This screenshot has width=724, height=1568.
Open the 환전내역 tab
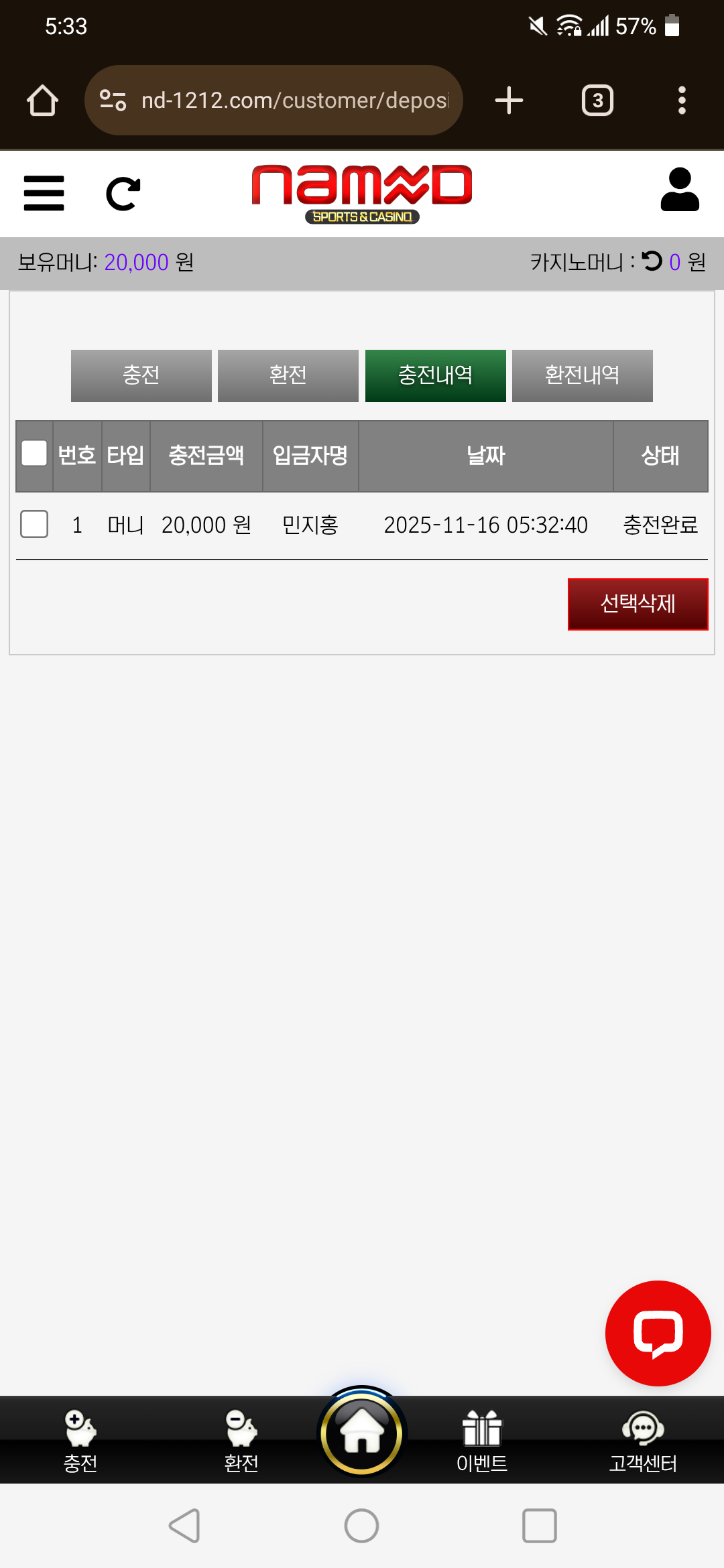point(582,375)
